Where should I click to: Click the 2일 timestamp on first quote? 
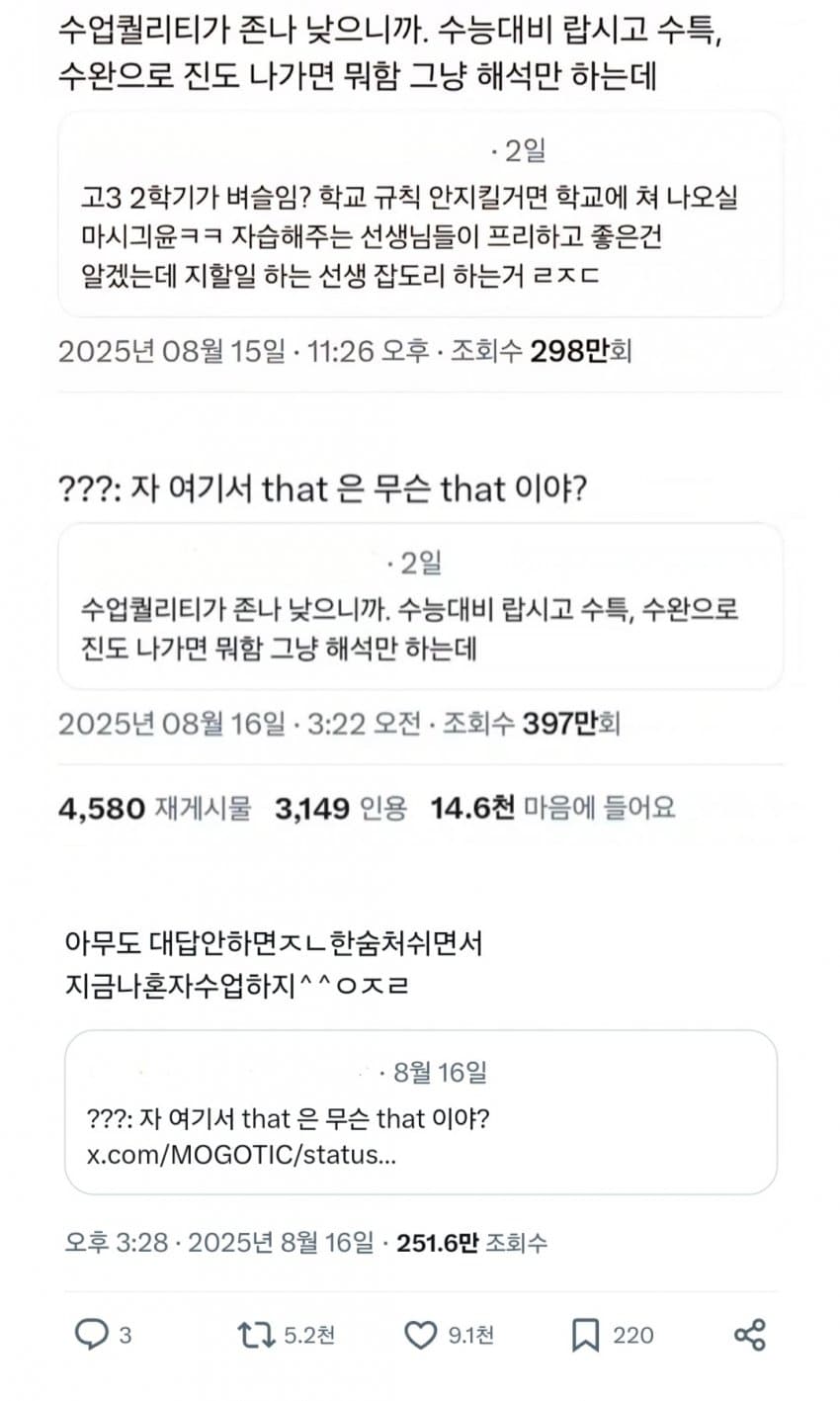coord(521,151)
